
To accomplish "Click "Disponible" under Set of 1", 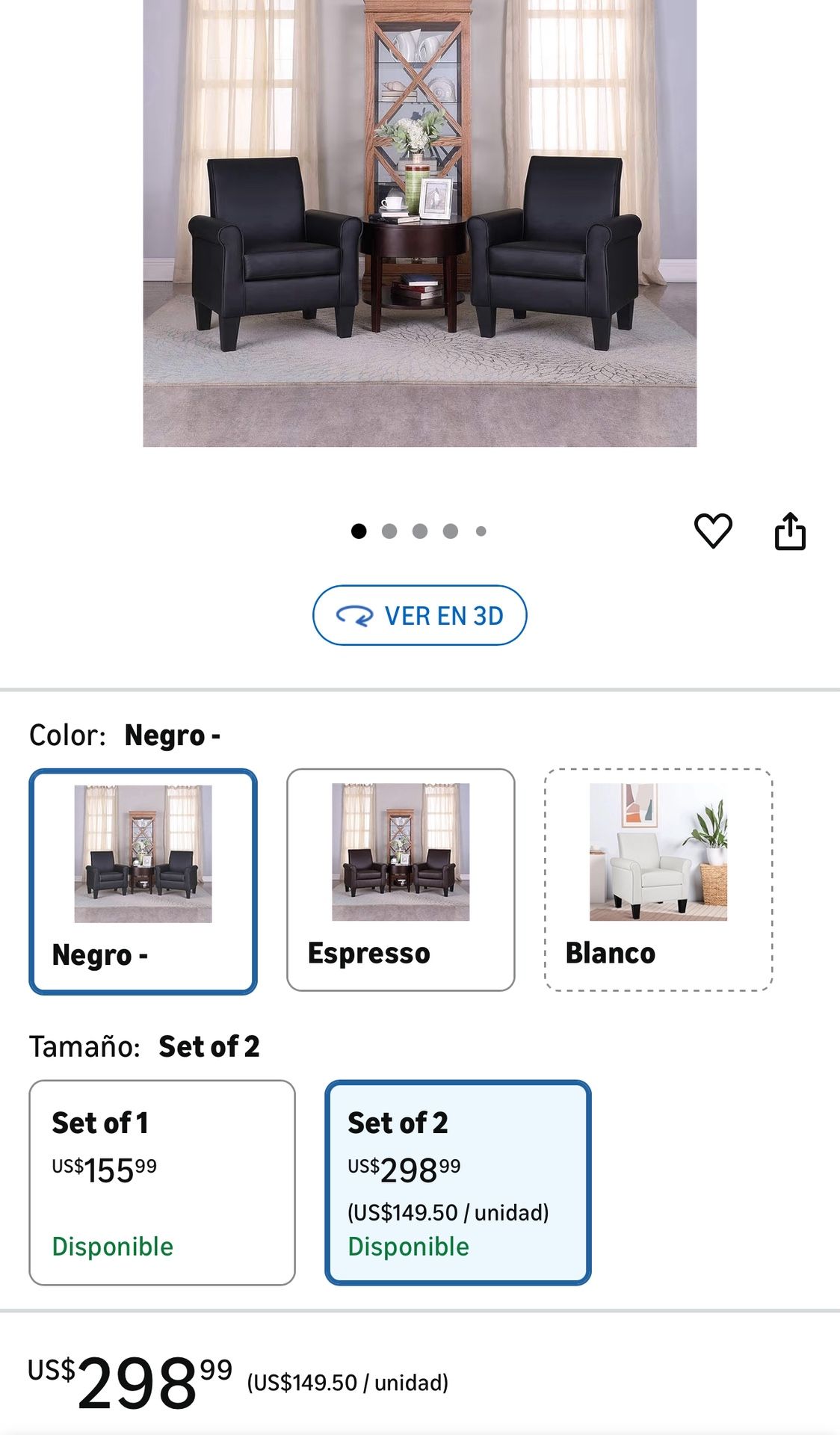I will pyautogui.click(x=113, y=1247).
